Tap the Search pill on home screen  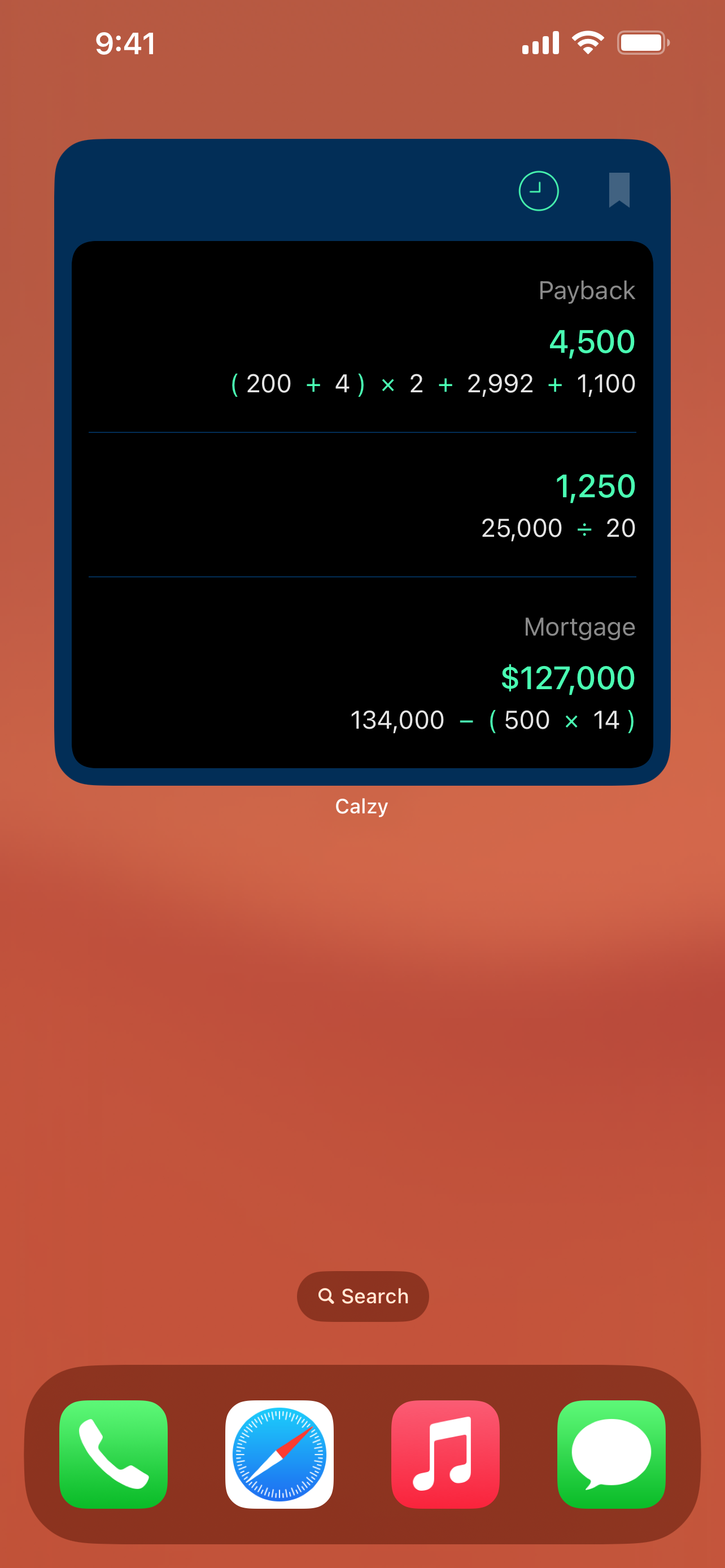pos(363,1296)
